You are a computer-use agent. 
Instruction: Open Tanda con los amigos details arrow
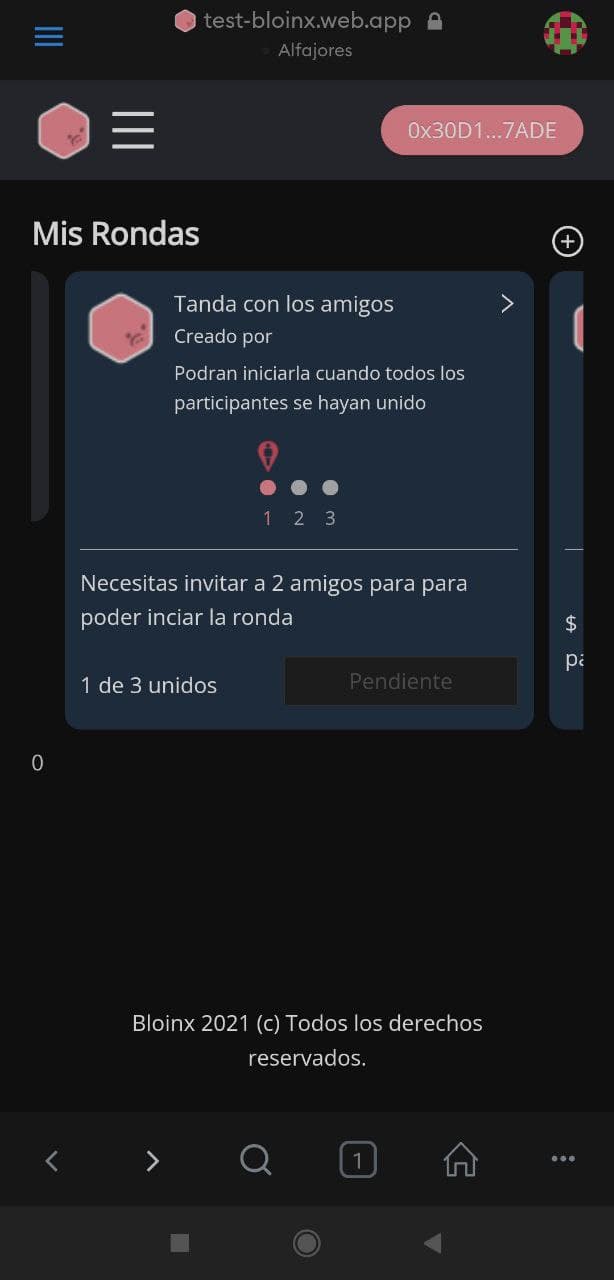point(507,304)
